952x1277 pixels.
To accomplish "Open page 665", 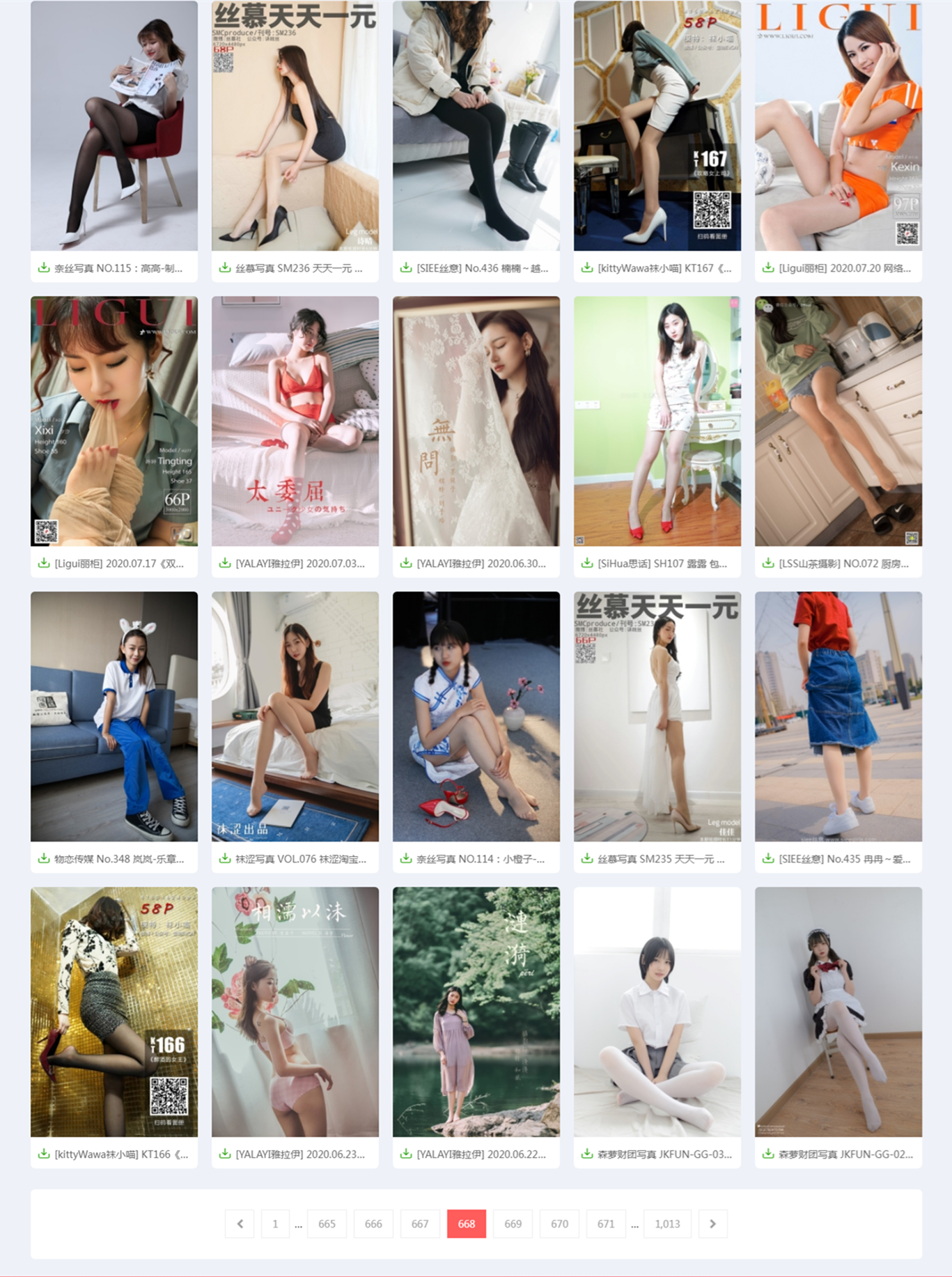I will [327, 1223].
